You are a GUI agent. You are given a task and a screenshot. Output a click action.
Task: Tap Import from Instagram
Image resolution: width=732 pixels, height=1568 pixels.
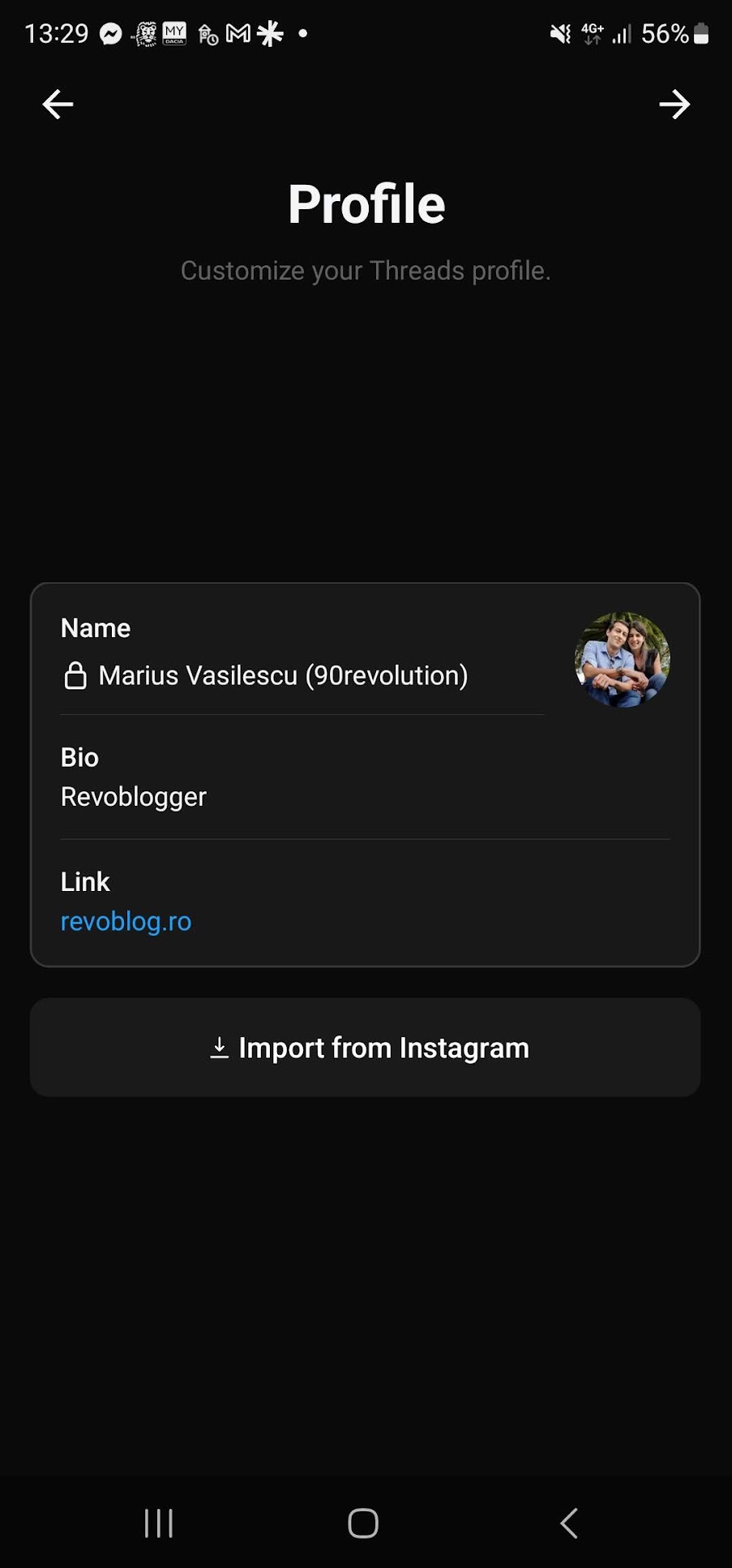365,1047
